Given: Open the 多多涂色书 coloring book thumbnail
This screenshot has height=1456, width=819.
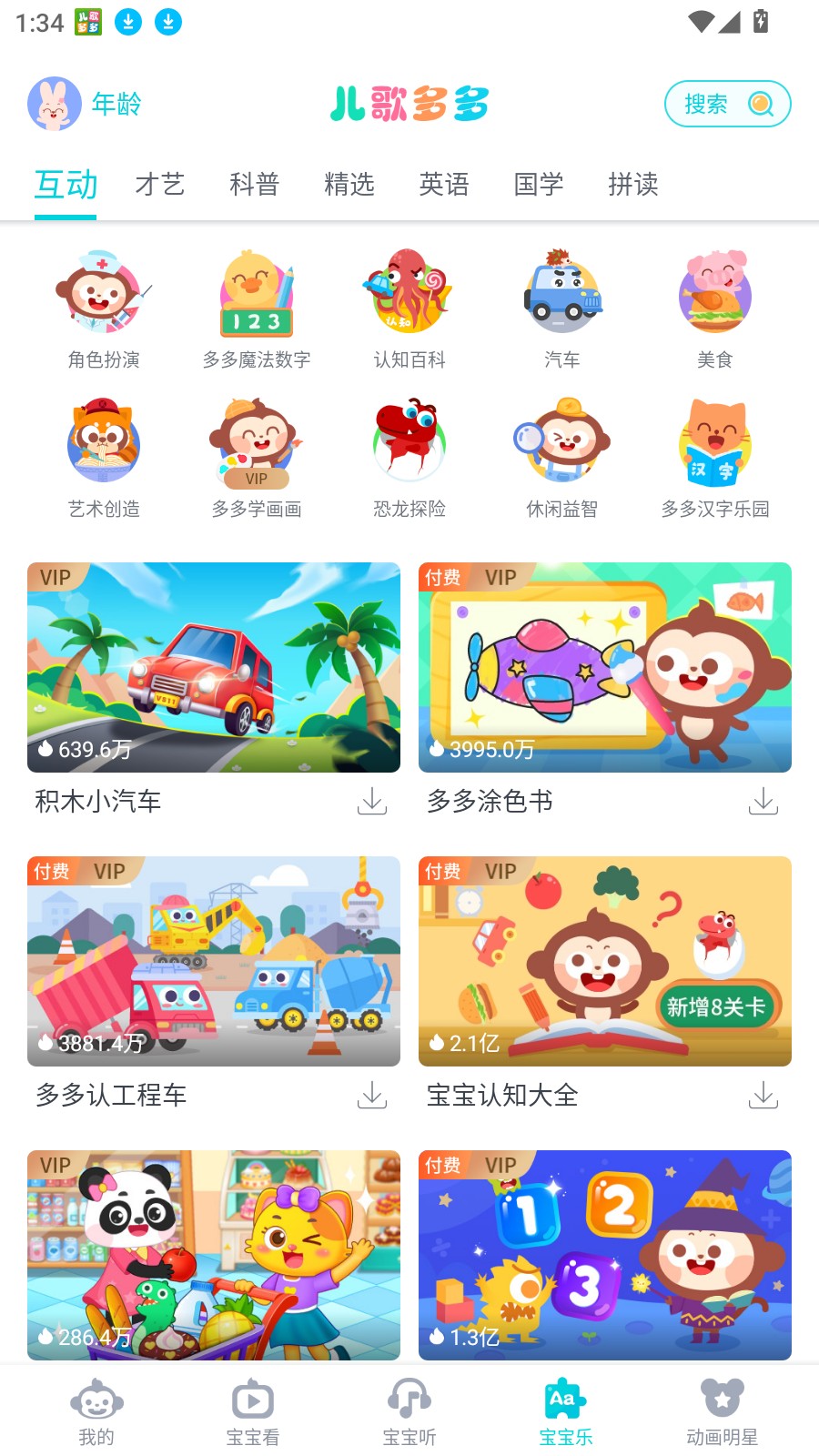Looking at the screenshot, I should coord(604,667).
